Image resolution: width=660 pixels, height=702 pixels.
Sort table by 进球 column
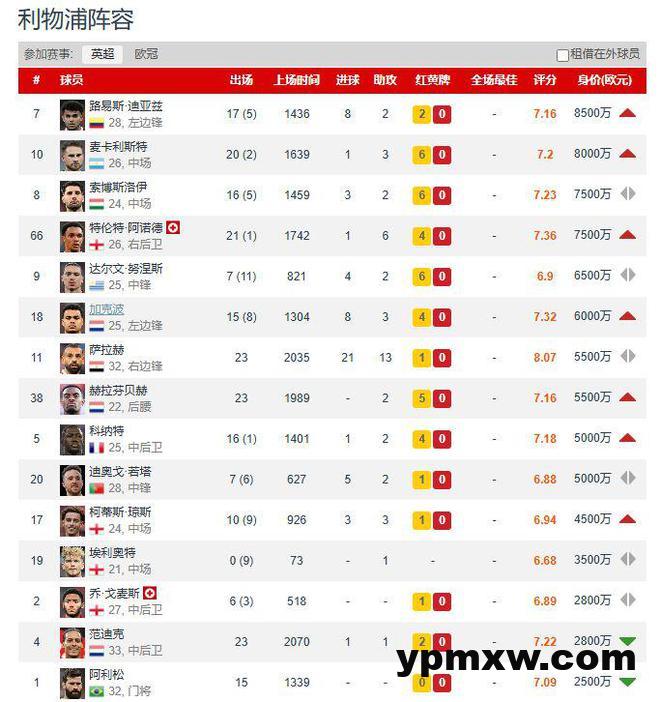347,80
